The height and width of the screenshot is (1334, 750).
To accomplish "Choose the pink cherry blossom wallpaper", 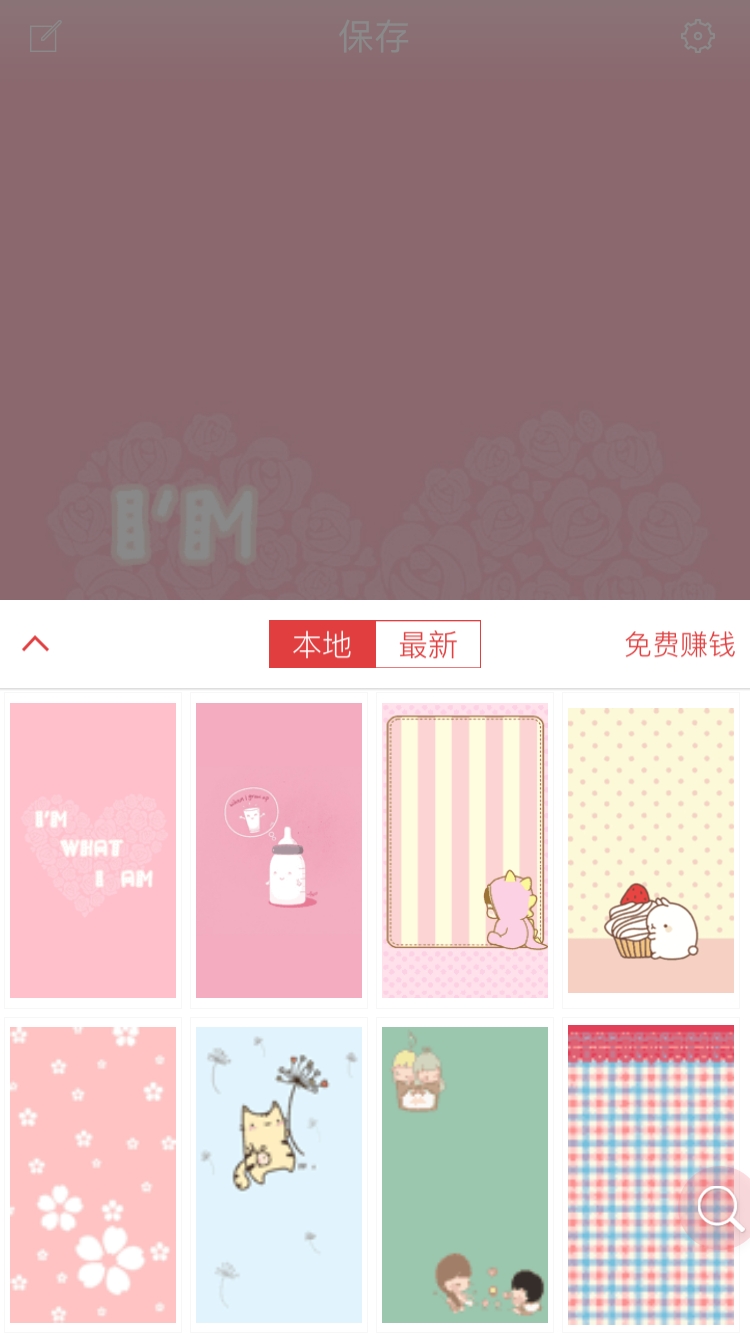I will pyautogui.click(x=93, y=1175).
